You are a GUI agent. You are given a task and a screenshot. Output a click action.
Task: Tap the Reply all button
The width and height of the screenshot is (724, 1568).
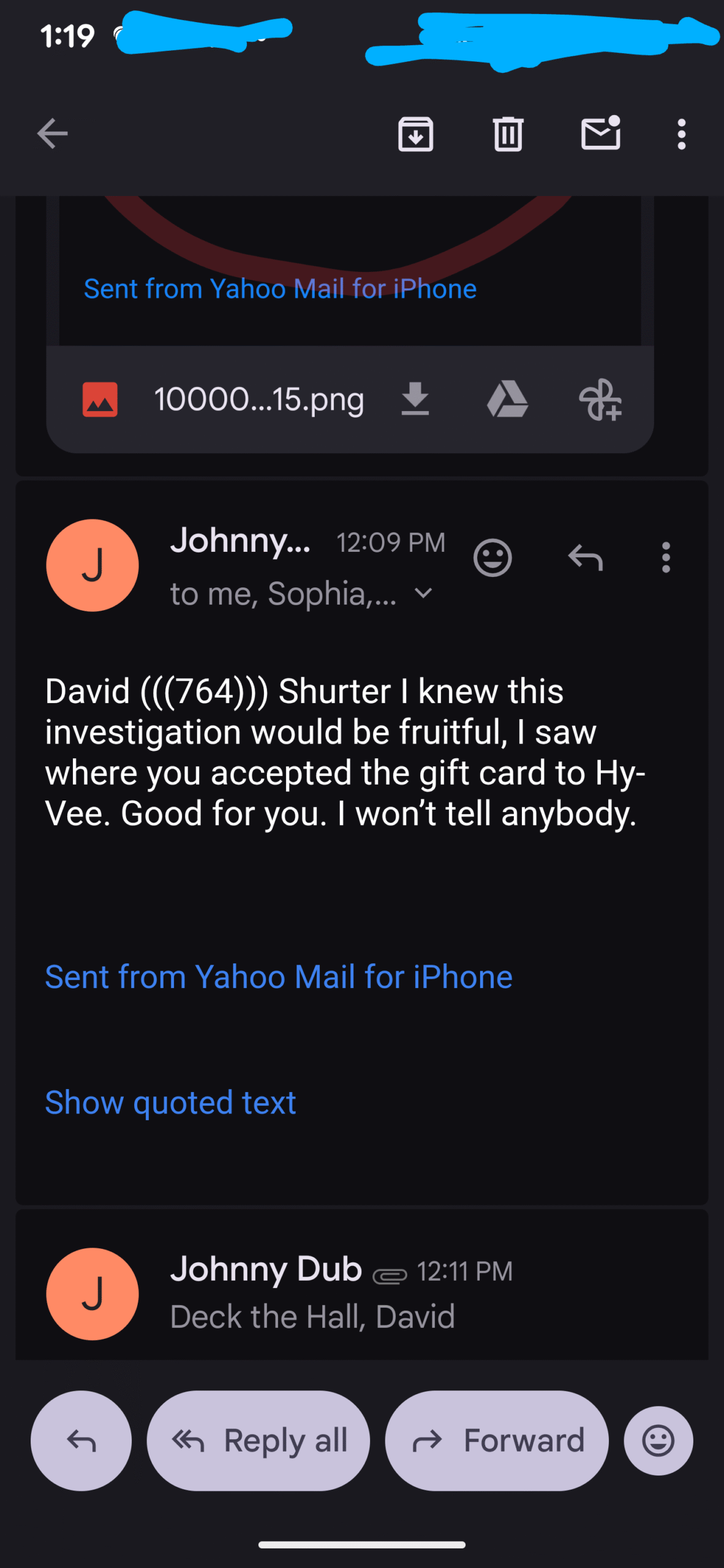tap(258, 1441)
